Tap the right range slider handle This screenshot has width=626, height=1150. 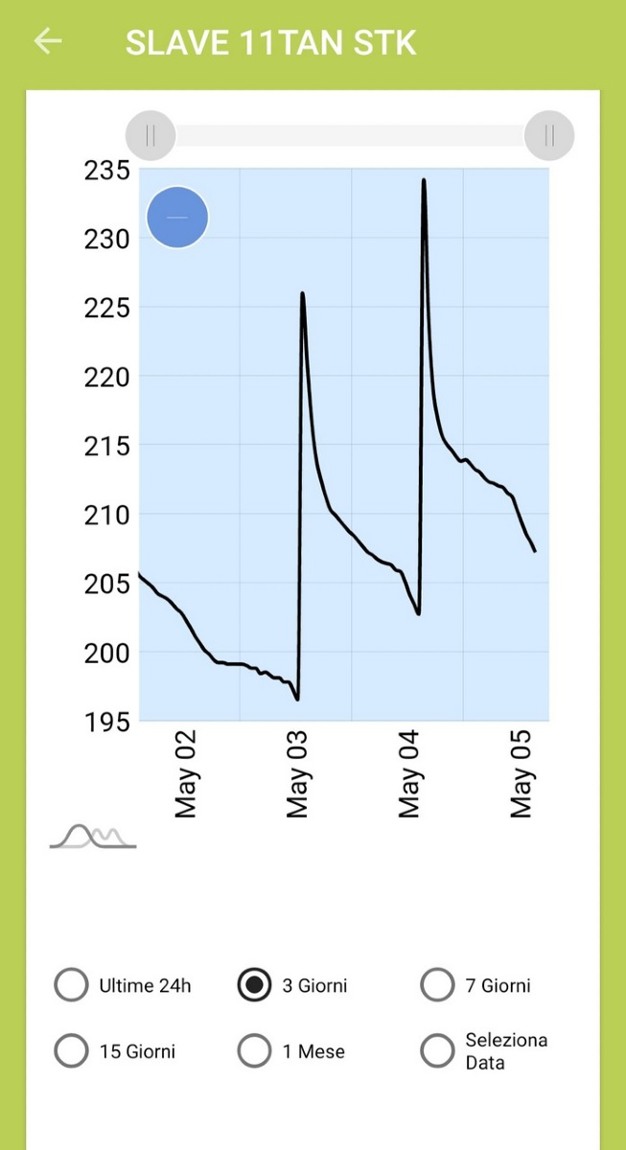tap(548, 135)
